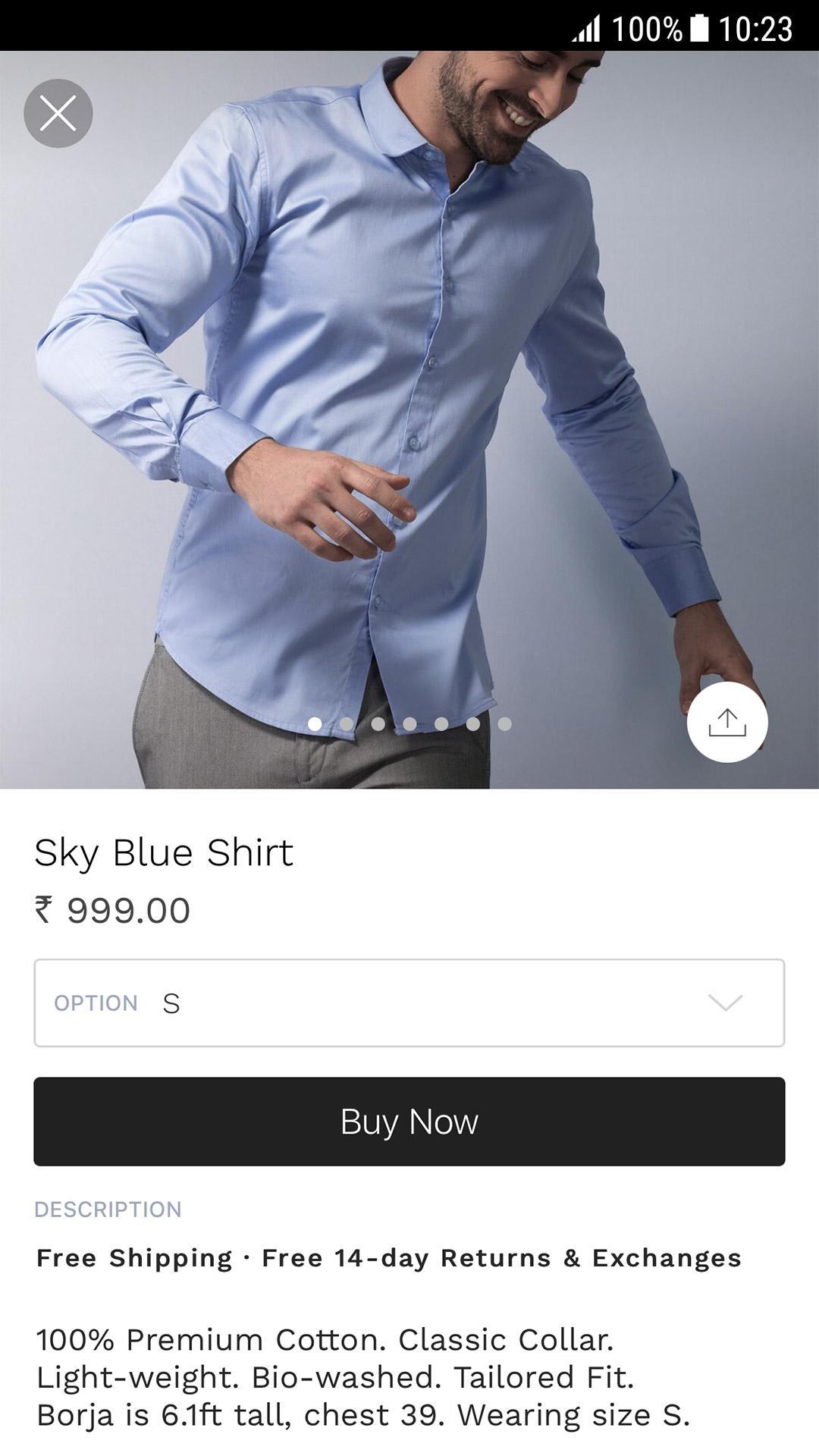Viewport: 819px width, 1456px height.
Task: Share the Sky Blue Shirt
Action: tap(727, 722)
